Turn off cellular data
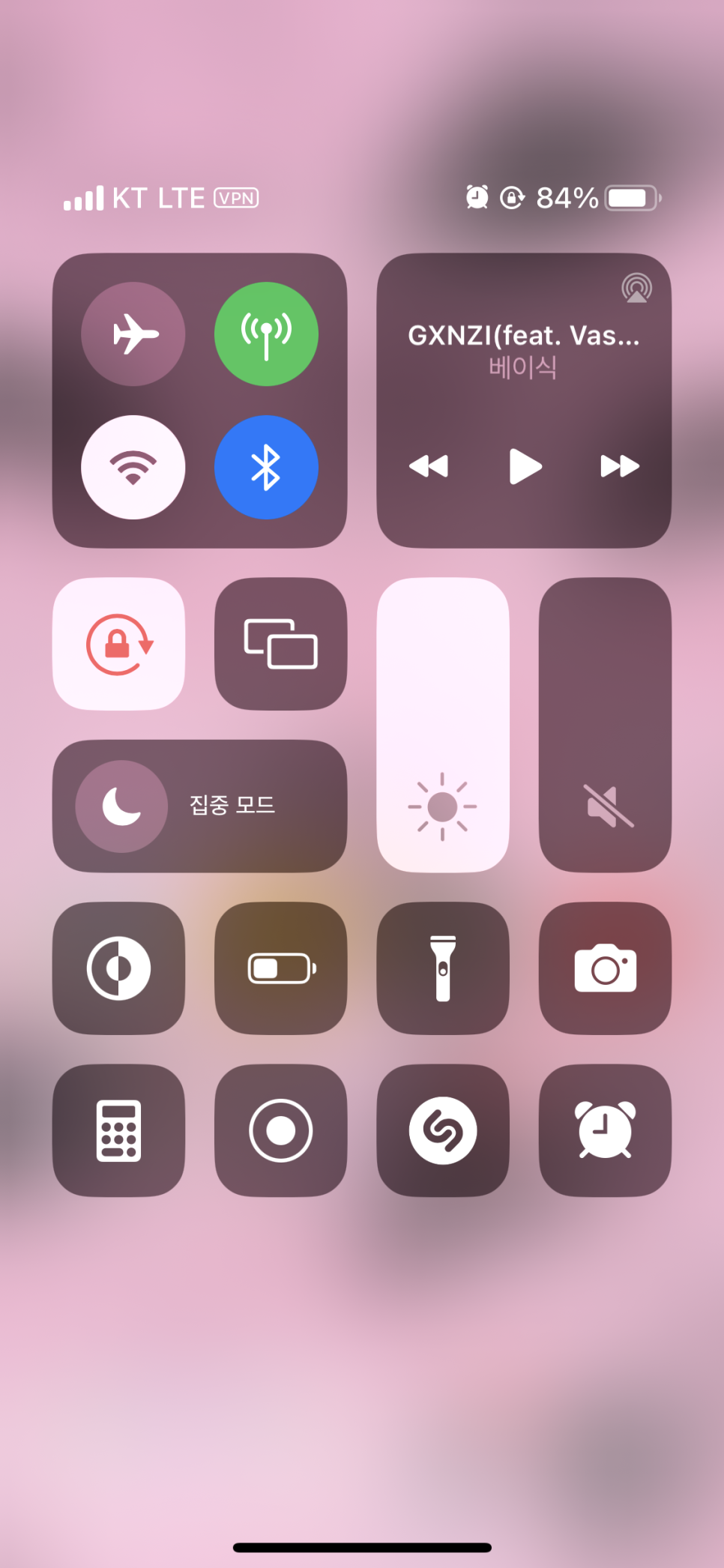The height and width of the screenshot is (1568, 724). point(266,334)
